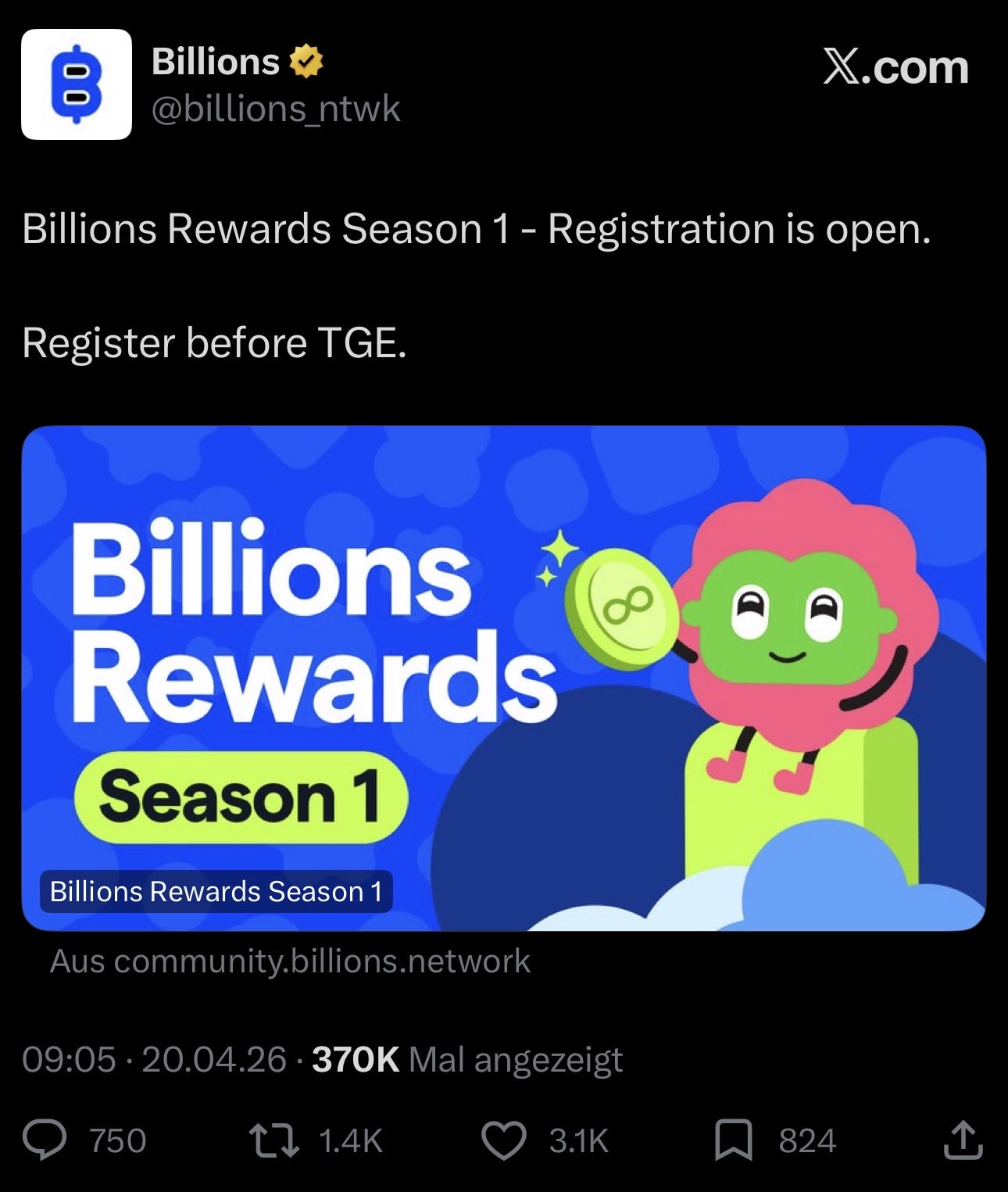Repost the Billions Rewards post

[x=273, y=1140]
